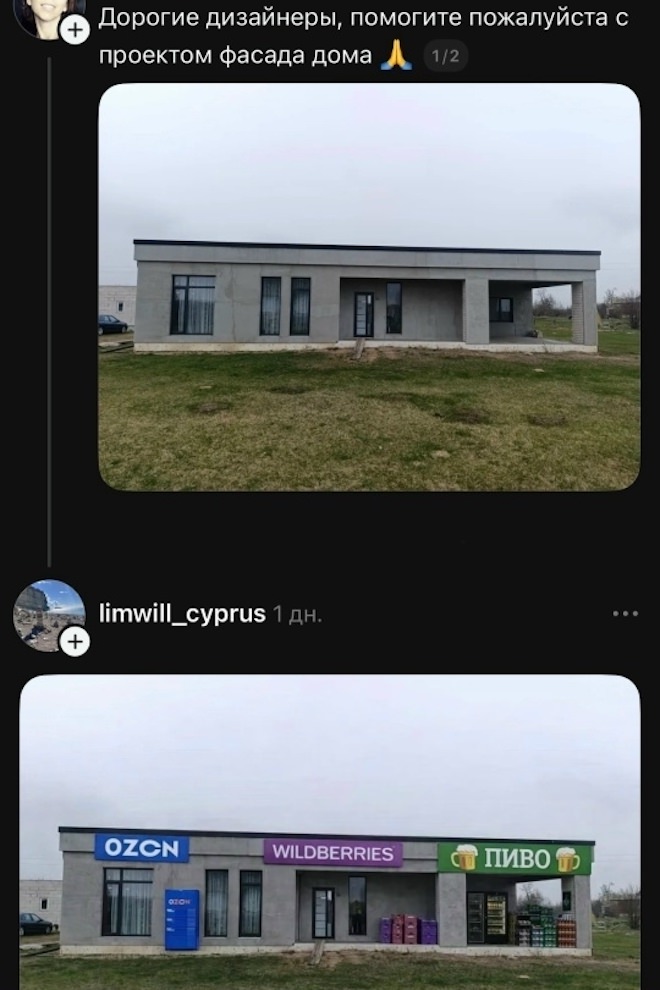Open the original post's house photo
Viewport: 660px width, 990px height.
[x=369, y=287]
